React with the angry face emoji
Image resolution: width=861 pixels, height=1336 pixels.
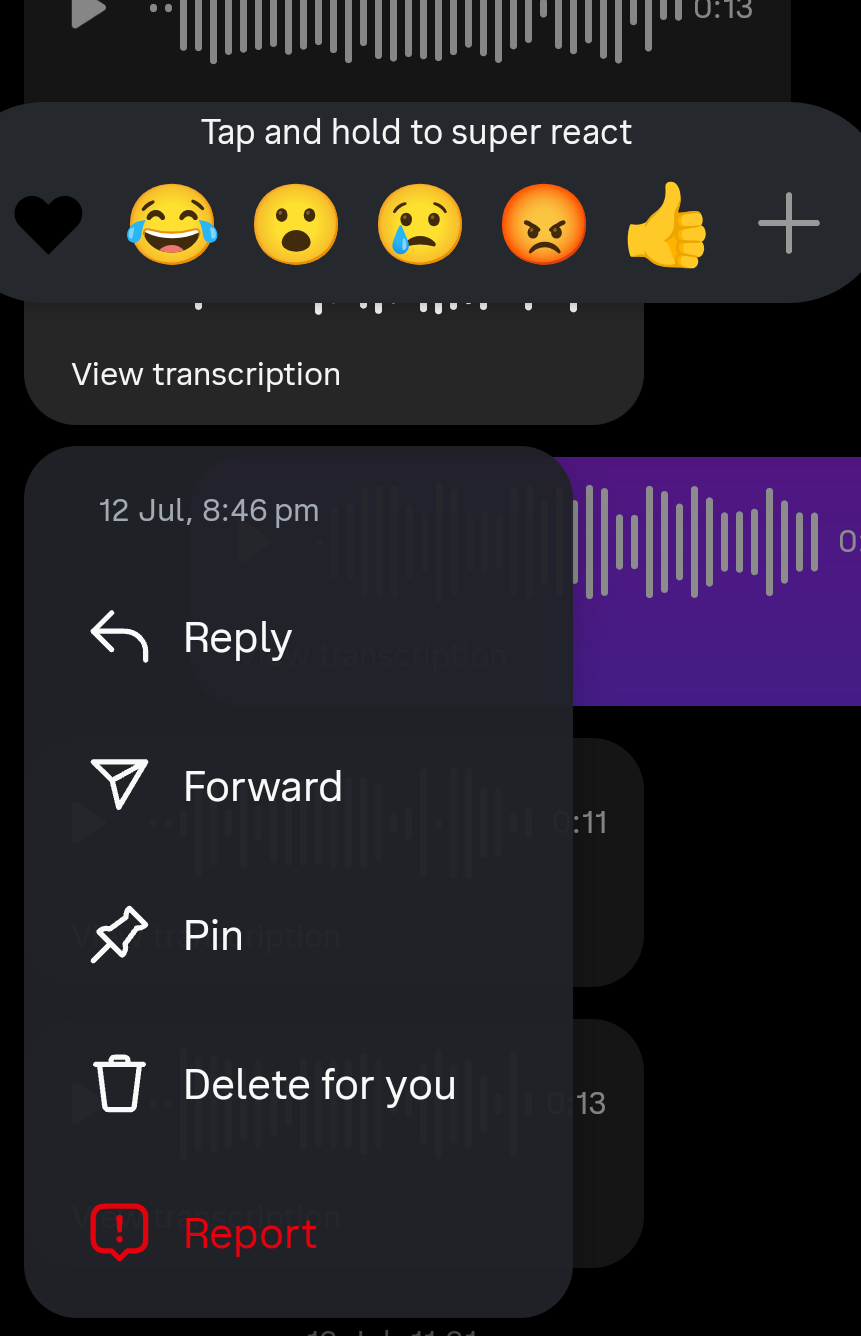coord(544,223)
